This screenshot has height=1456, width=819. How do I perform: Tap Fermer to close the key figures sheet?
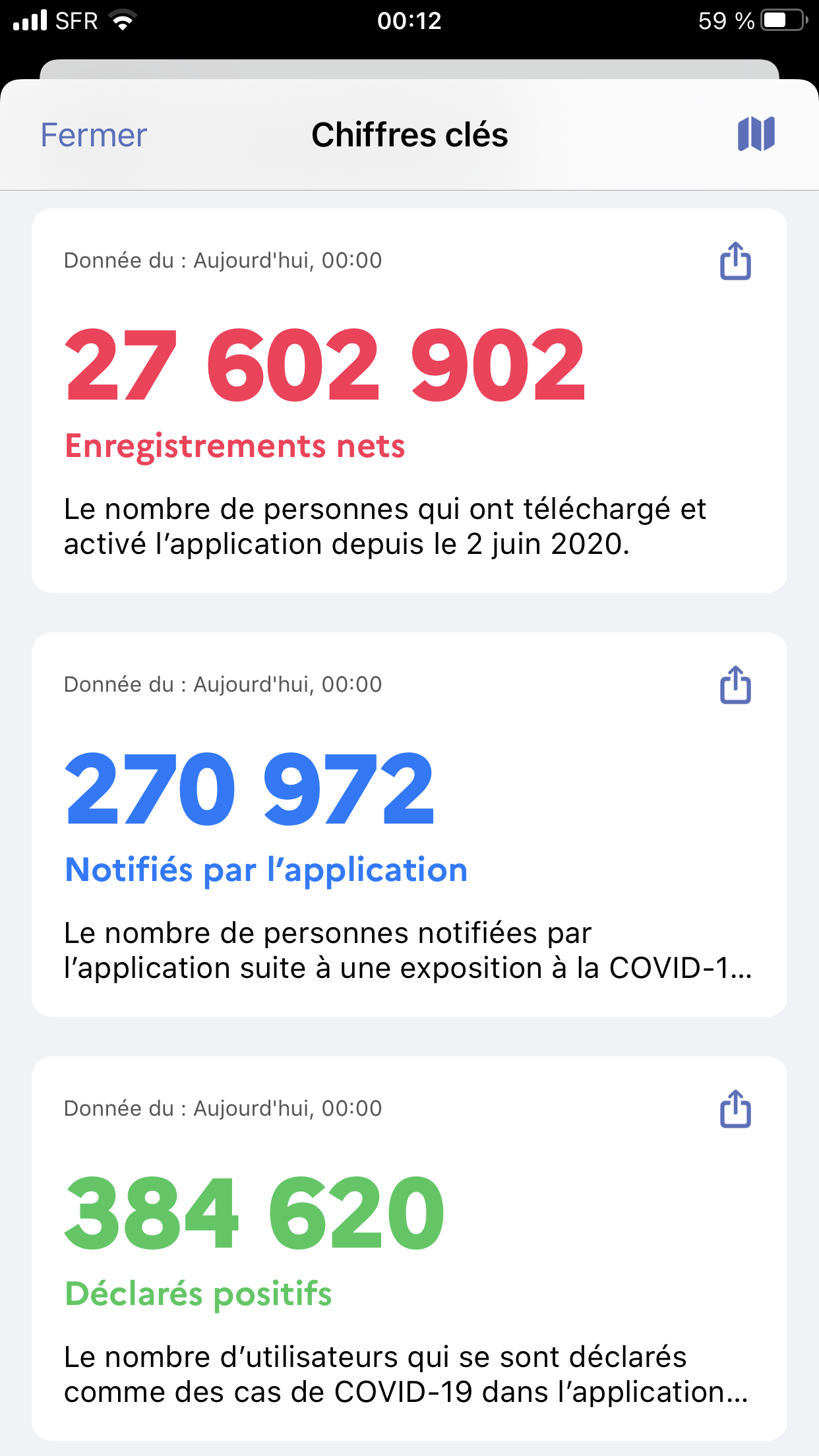(94, 135)
